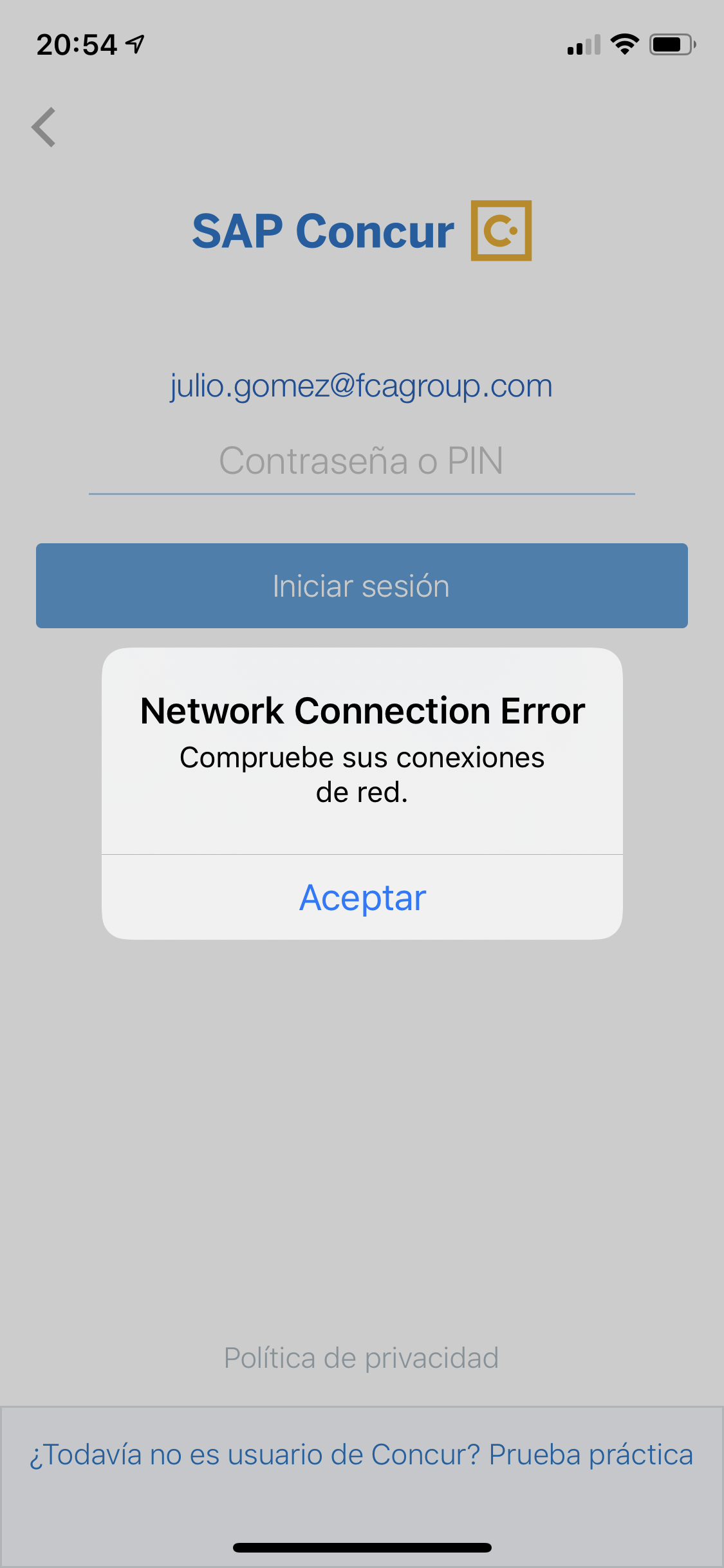The image size is (724, 1568).
Task: Tap the Contraseña o PIN field
Action: tap(361, 462)
